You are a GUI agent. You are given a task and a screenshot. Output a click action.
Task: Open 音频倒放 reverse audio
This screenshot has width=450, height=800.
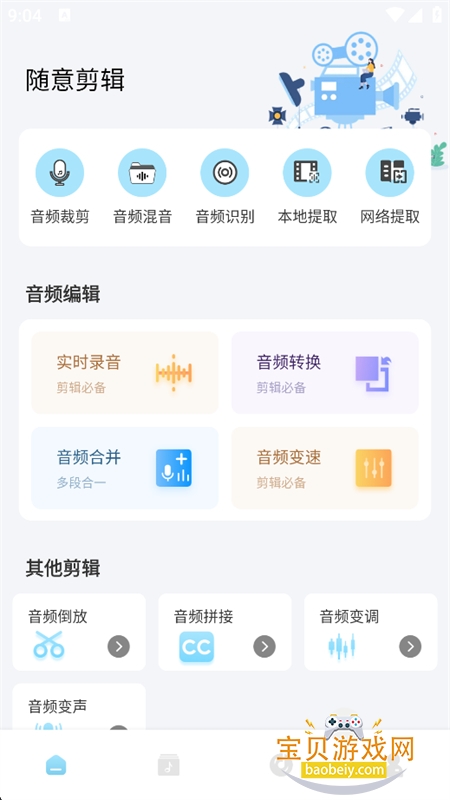point(79,632)
